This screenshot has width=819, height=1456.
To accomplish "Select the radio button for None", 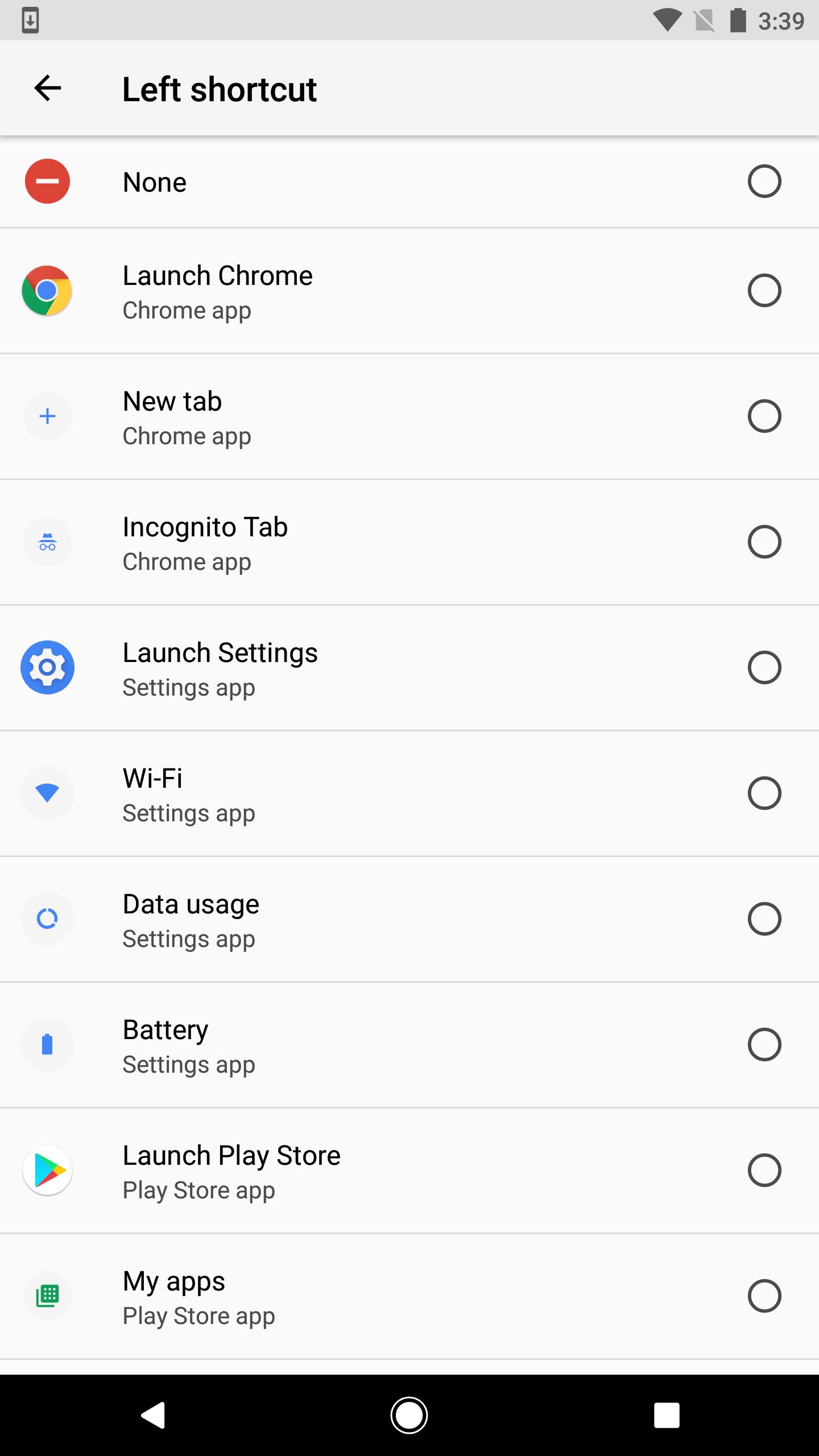I will pyautogui.click(x=765, y=181).
